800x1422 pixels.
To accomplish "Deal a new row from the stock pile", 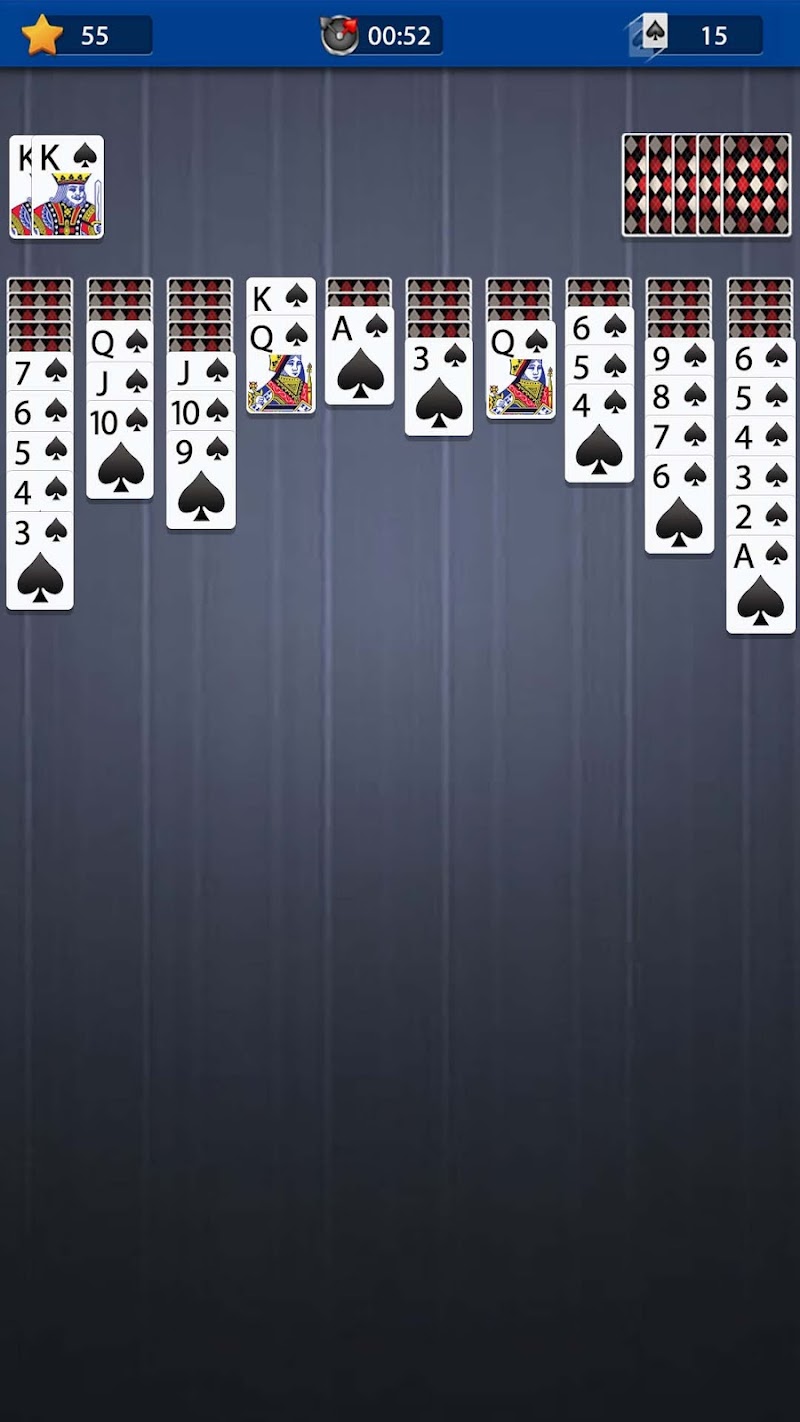I will [x=706, y=185].
